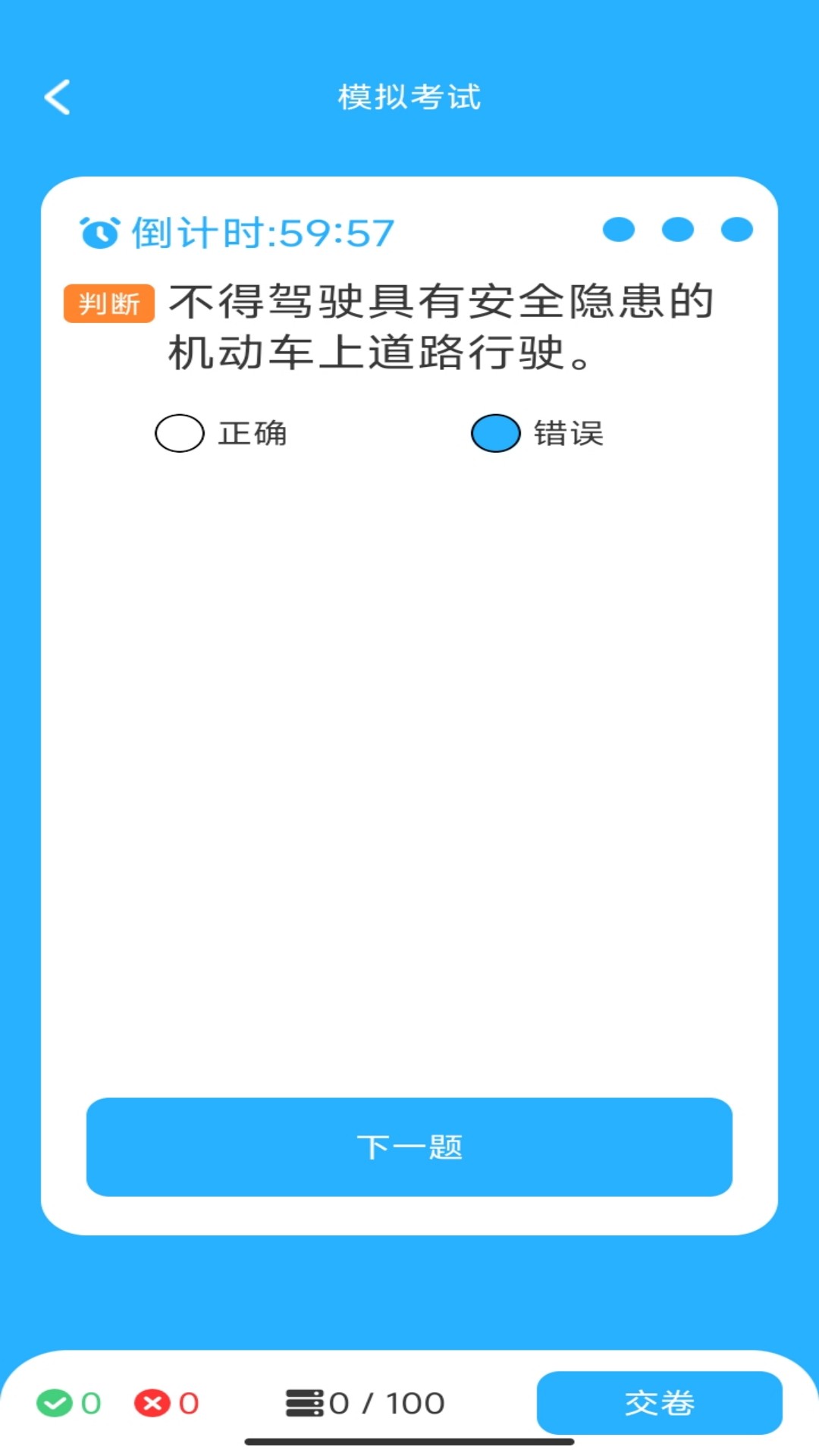
Task: Click the 倒计时:59:57 timer text
Action: 262,232
